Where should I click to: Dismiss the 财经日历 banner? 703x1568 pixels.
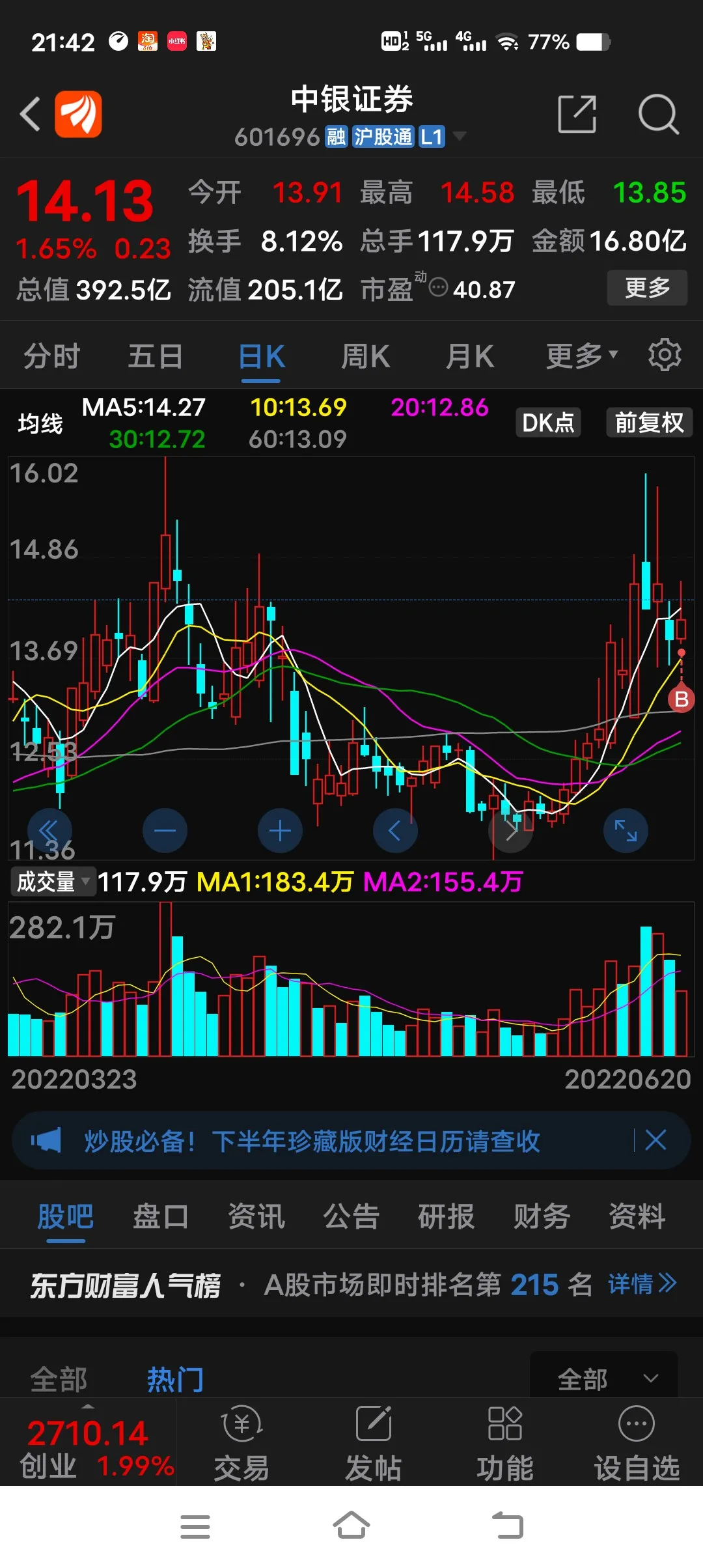(x=655, y=1140)
